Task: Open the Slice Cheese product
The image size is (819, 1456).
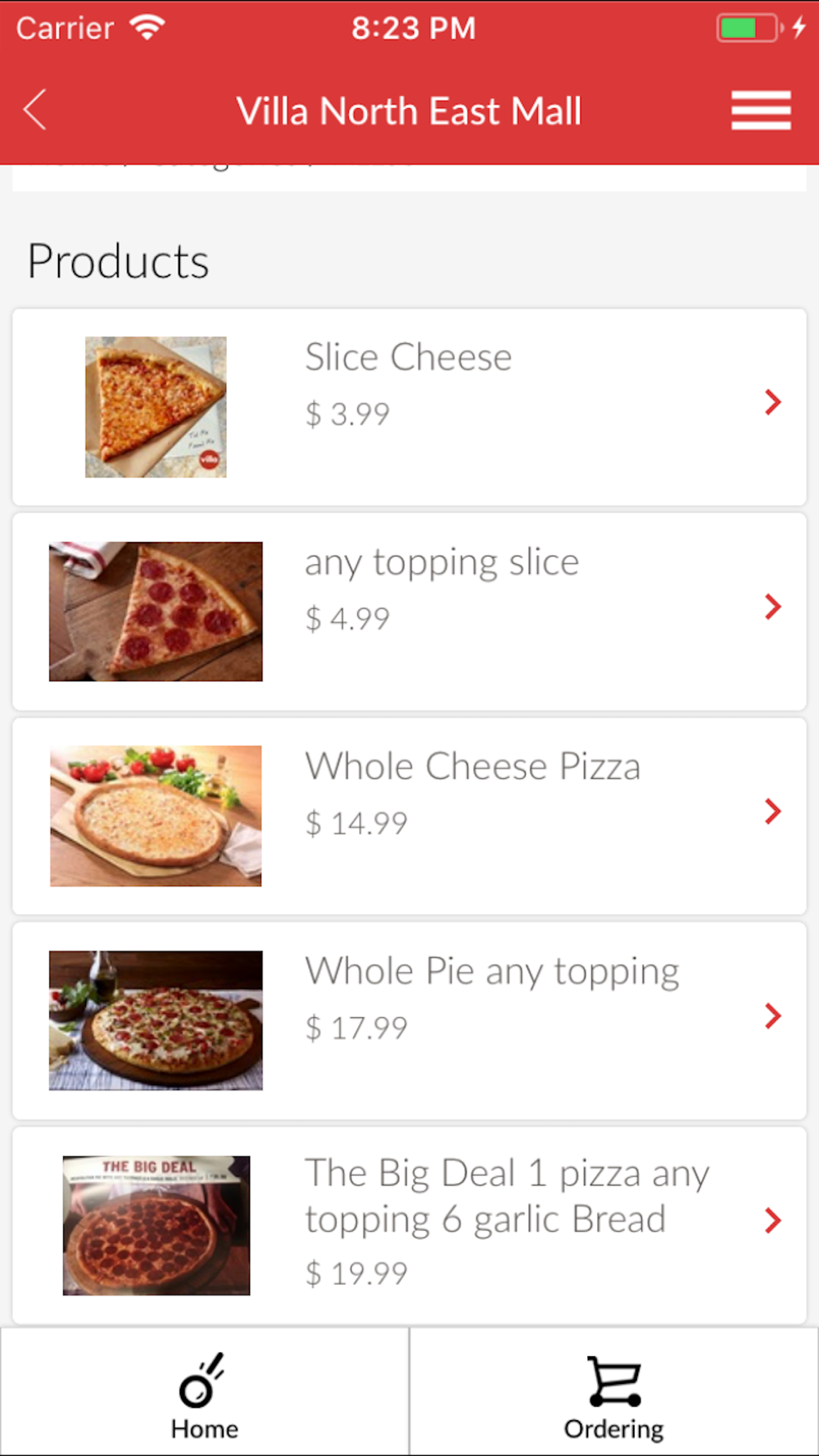Action: click(x=409, y=407)
